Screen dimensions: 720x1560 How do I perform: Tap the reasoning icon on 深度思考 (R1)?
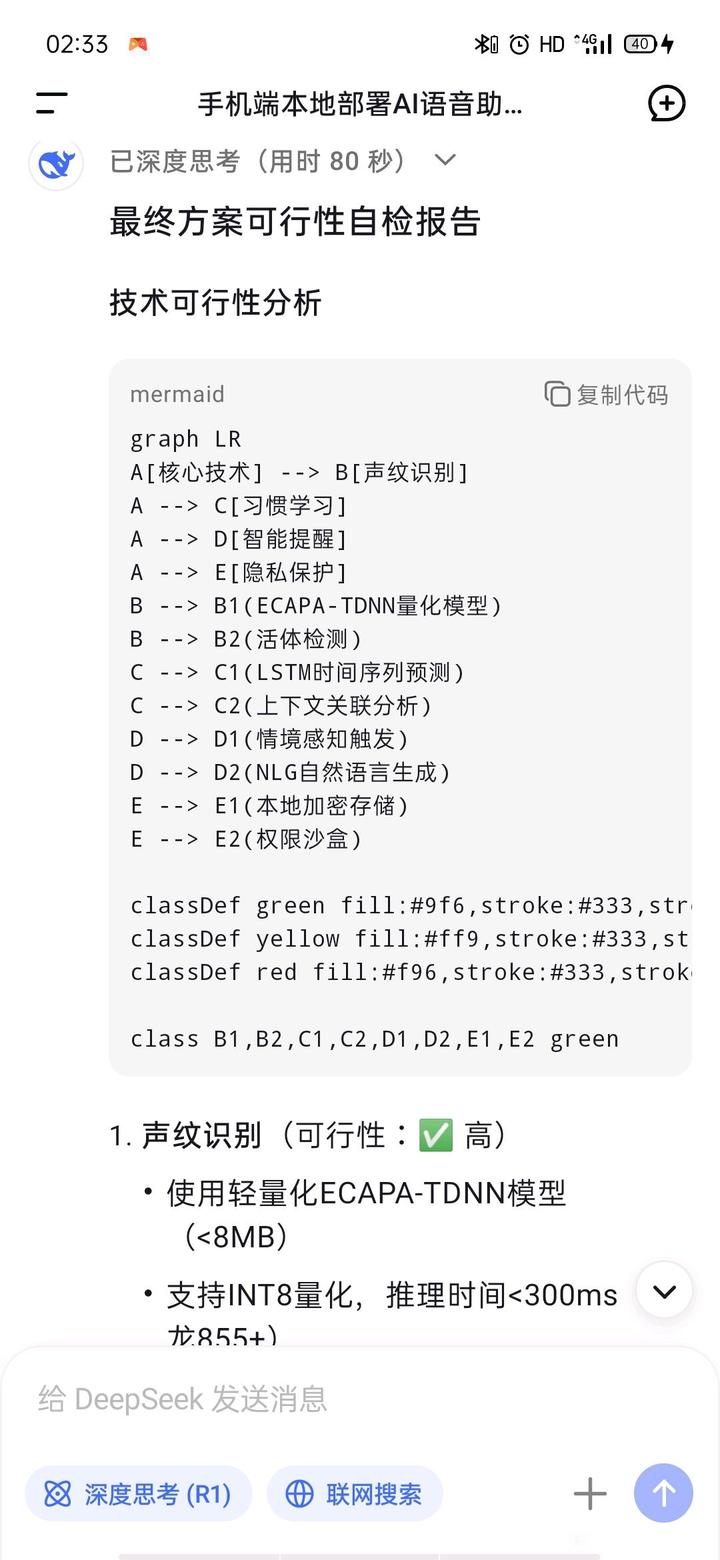pyautogui.click(x=57, y=1493)
